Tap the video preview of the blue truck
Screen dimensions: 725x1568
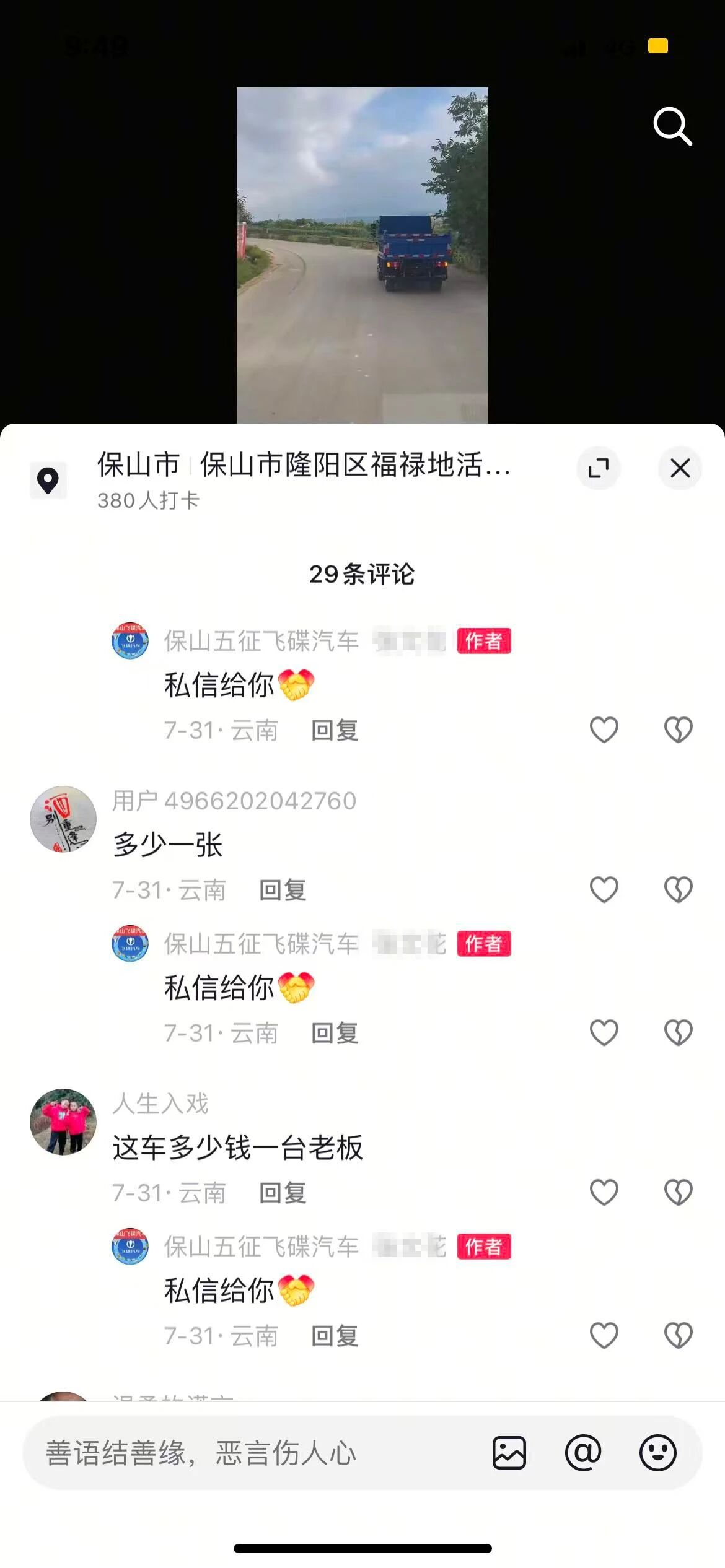point(362,255)
